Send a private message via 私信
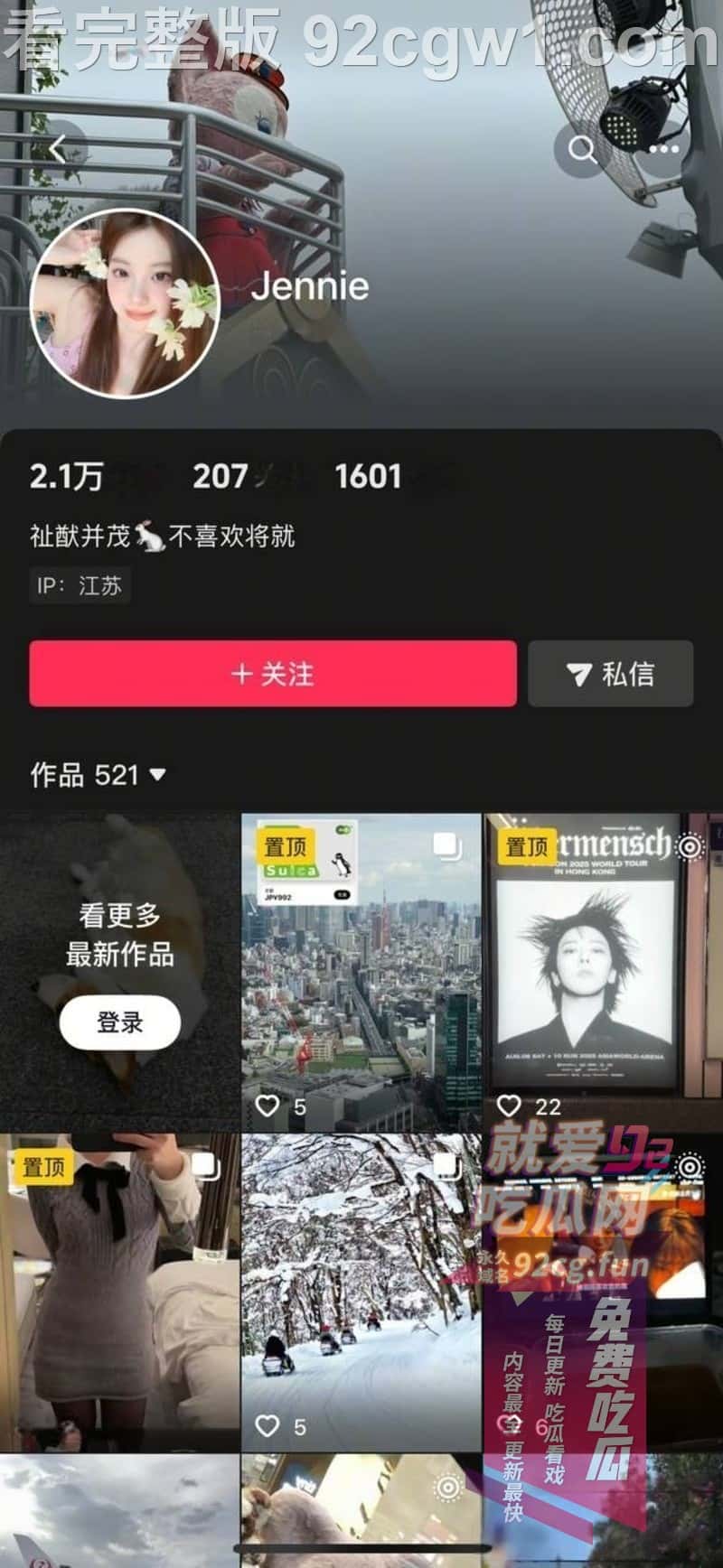Screen dimensions: 723x1568 611,674
